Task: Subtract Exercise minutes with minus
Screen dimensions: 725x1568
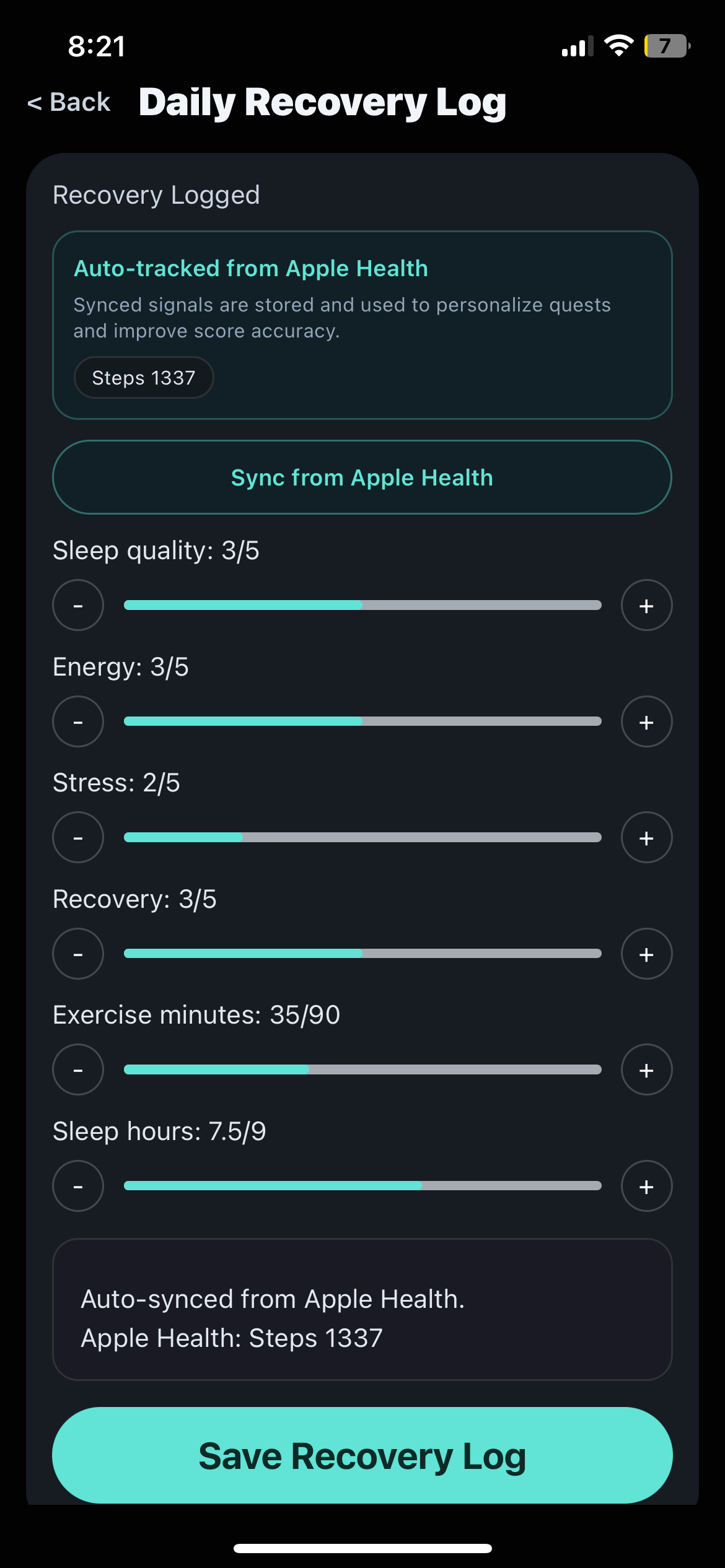Action: [x=77, y=1069]
